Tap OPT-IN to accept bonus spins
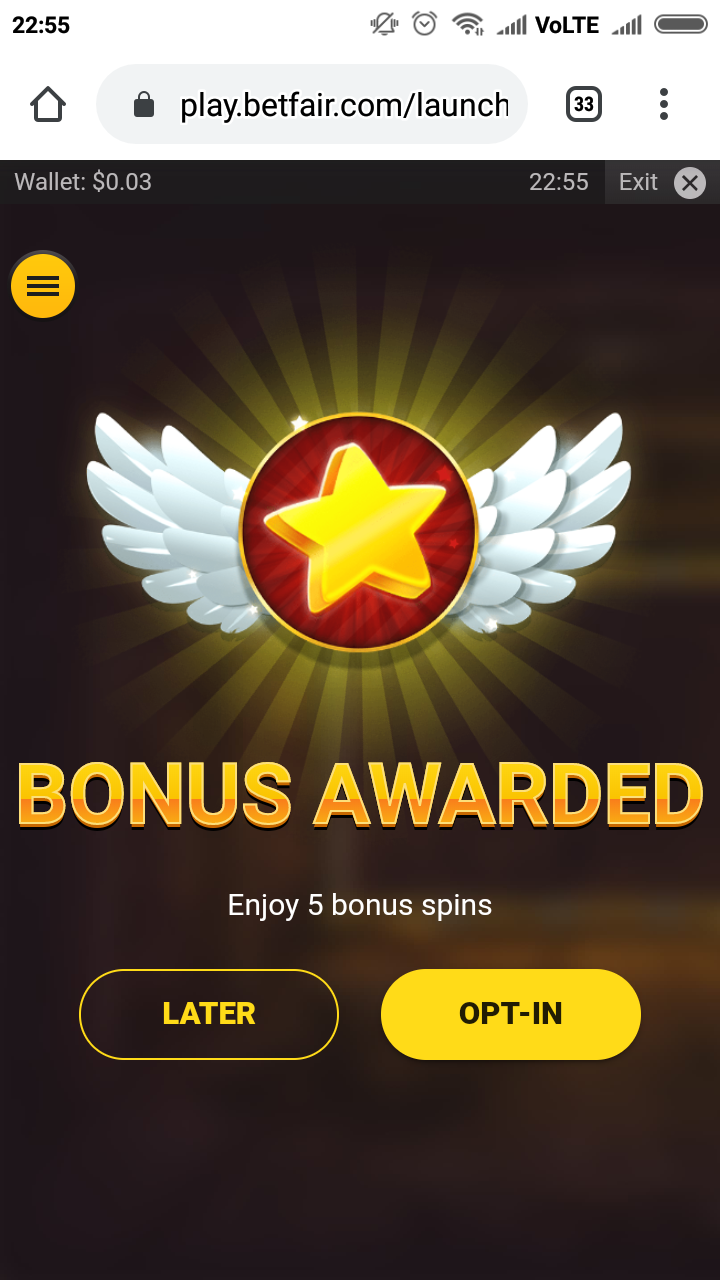This screenshot has height=1280, width=720. pyautogui.click(x=510, y=1013)
